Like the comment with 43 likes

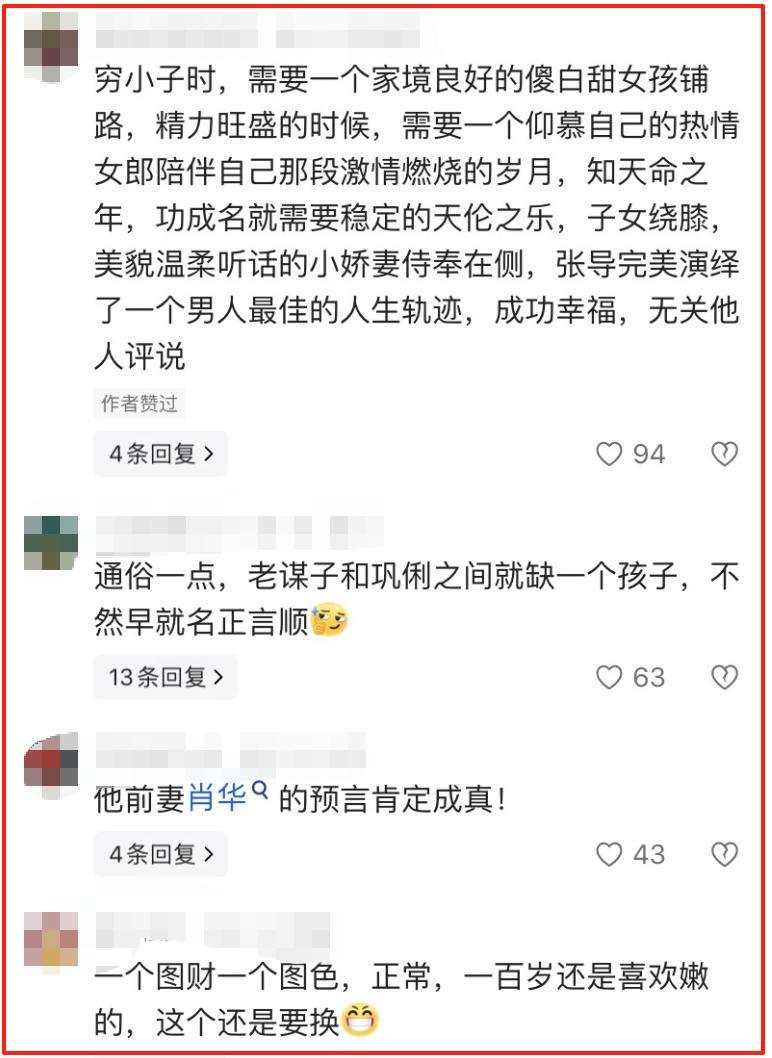click(x=609, y=854)
